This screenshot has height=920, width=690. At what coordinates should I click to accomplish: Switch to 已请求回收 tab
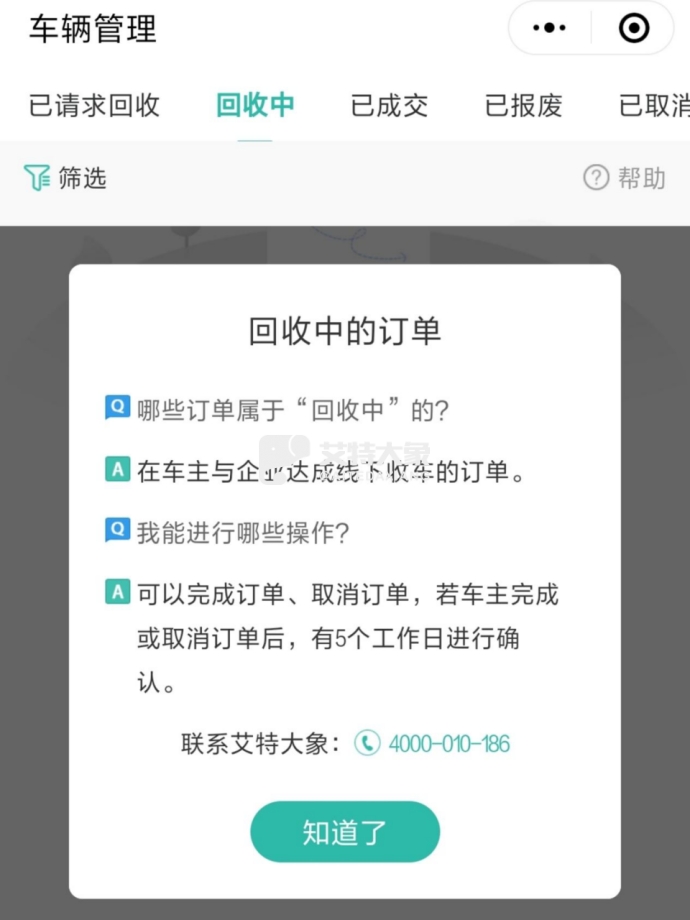94,105
